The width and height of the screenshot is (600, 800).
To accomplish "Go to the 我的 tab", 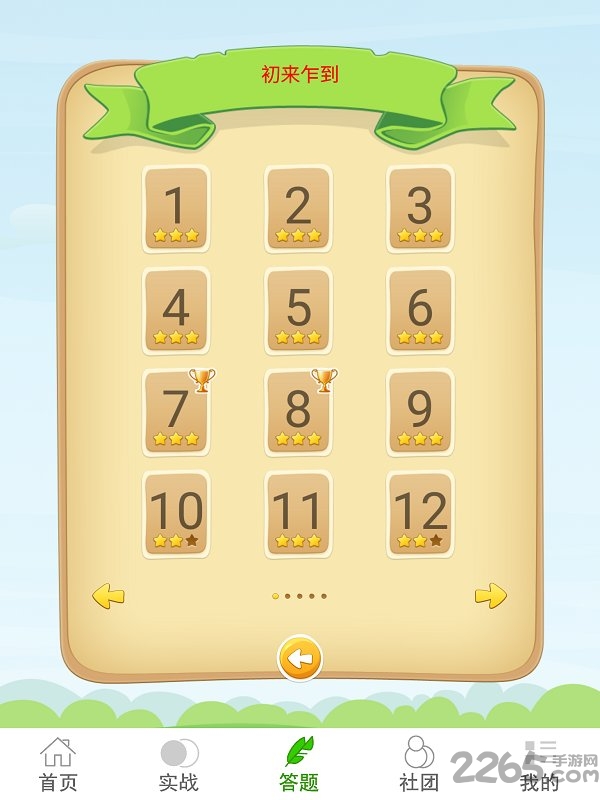I will (539, 765).
